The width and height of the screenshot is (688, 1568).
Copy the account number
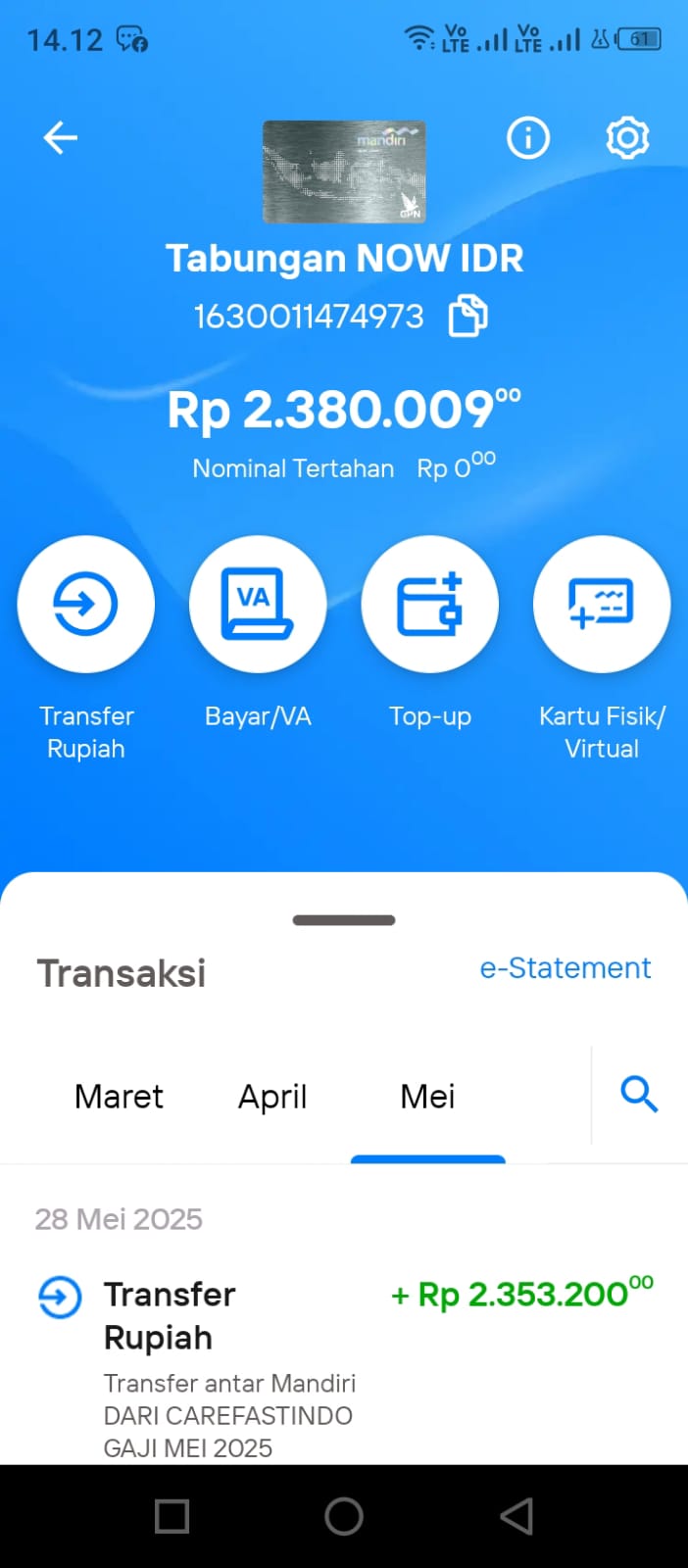click(467, 316)
